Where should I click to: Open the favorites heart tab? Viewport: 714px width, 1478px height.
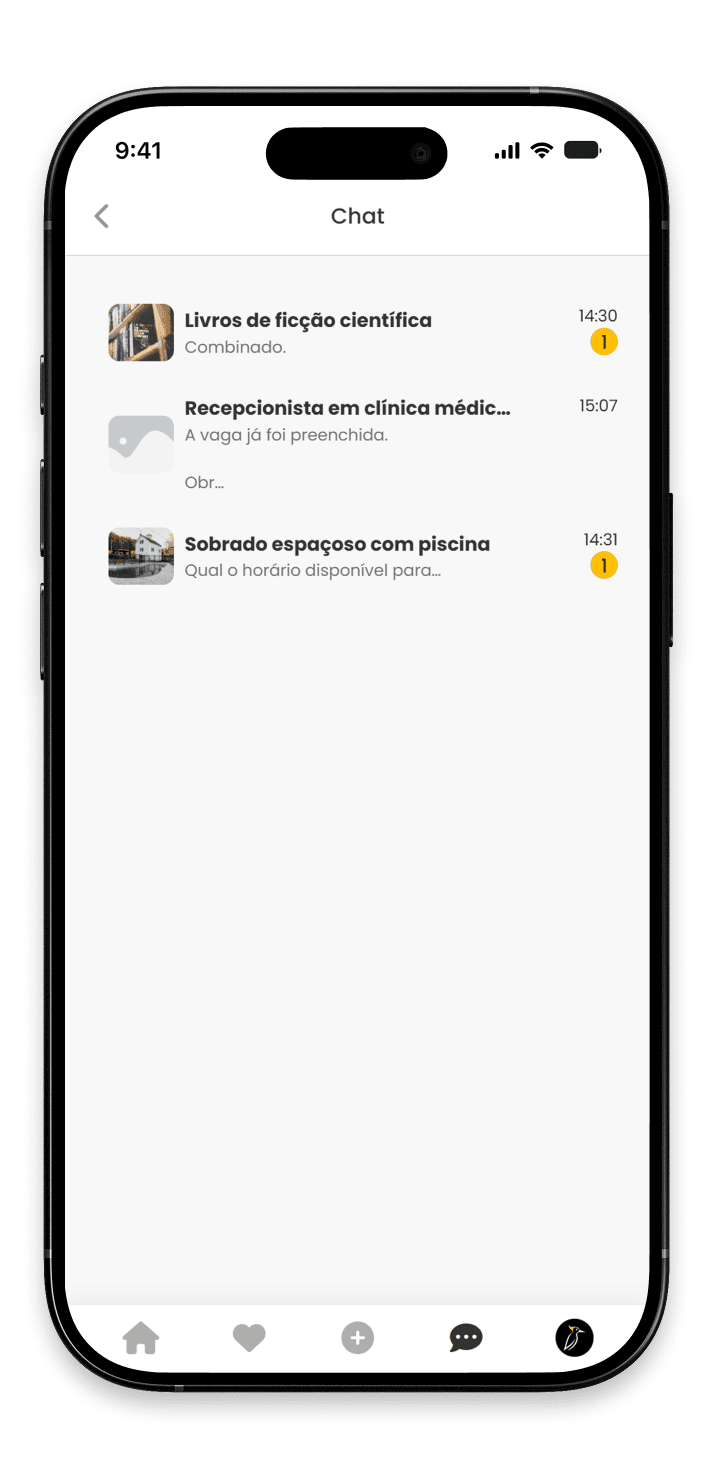click(x=249, y=1338)
